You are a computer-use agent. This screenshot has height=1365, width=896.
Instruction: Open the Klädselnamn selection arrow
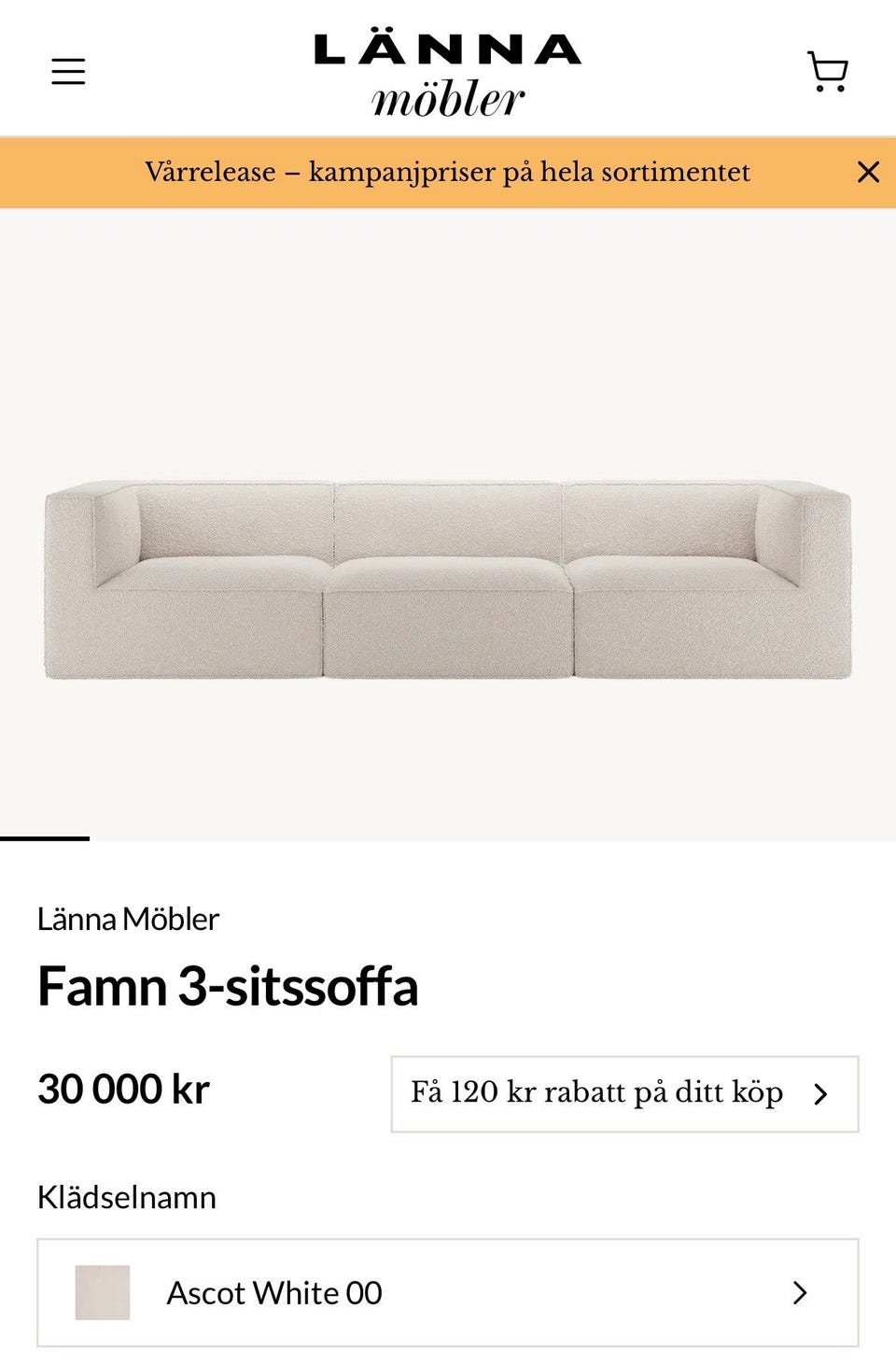[x=800, y=1293]
